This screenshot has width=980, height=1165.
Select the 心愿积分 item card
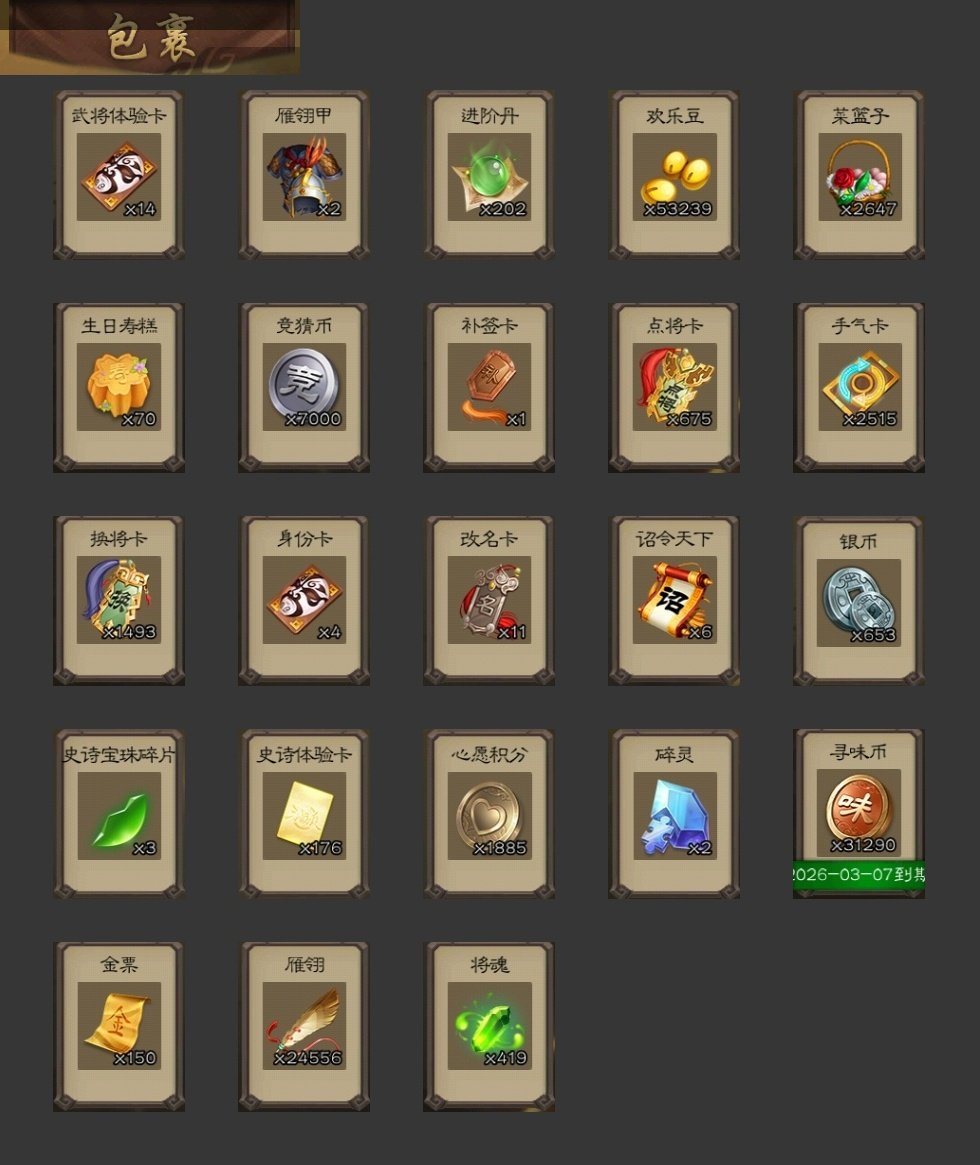click(489, 815)
